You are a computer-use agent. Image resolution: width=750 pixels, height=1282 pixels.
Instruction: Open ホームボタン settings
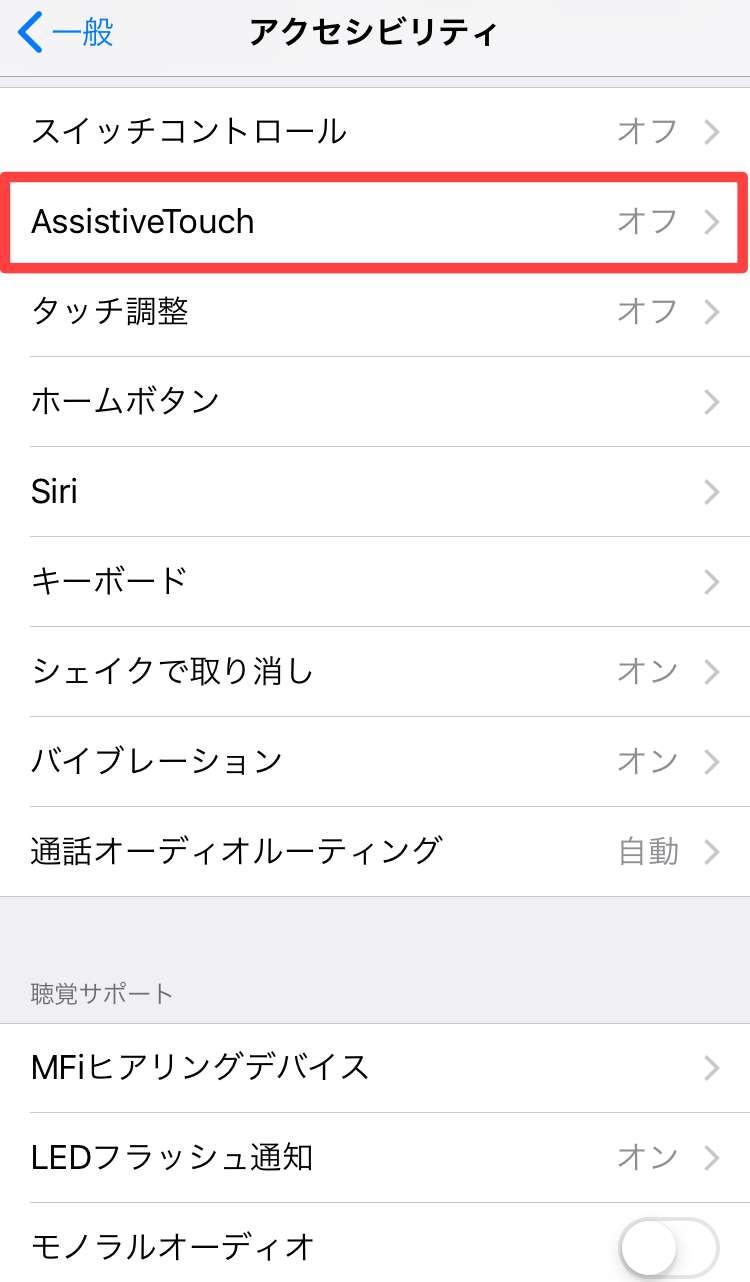coord(375,401)
